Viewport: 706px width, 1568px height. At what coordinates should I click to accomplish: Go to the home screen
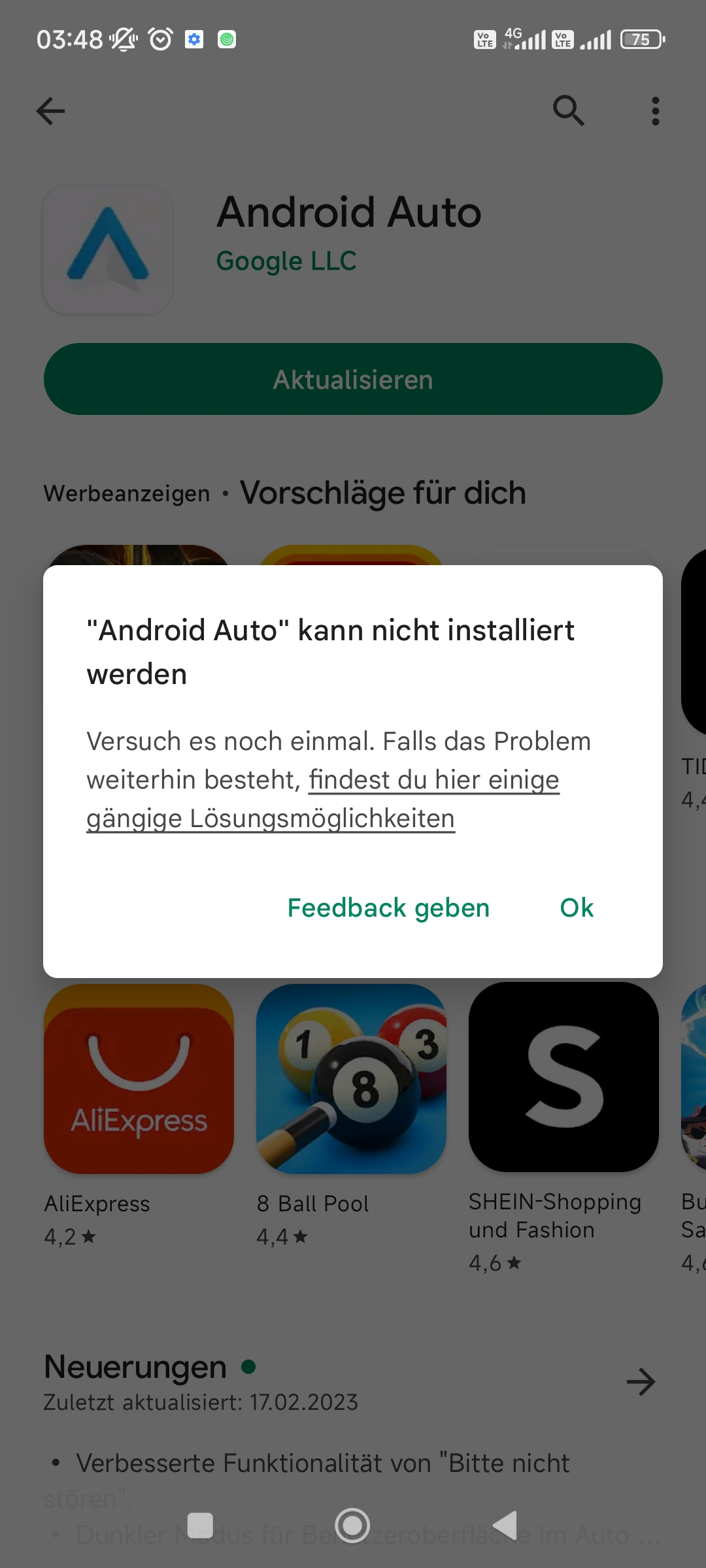point(352,1526)
